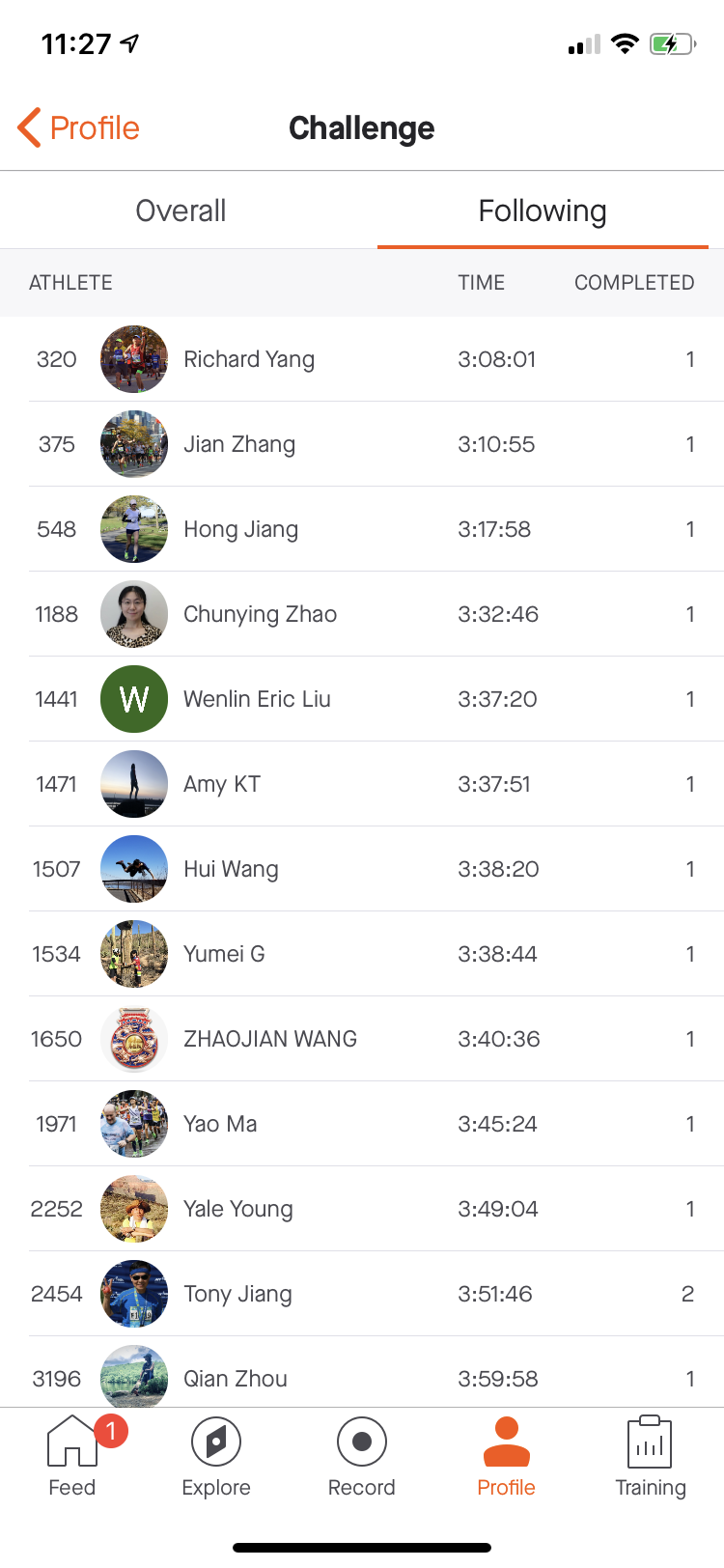Go back to Profile
Image resolution: width=724 pixels, height=1568 pixels.
(79, 127)
